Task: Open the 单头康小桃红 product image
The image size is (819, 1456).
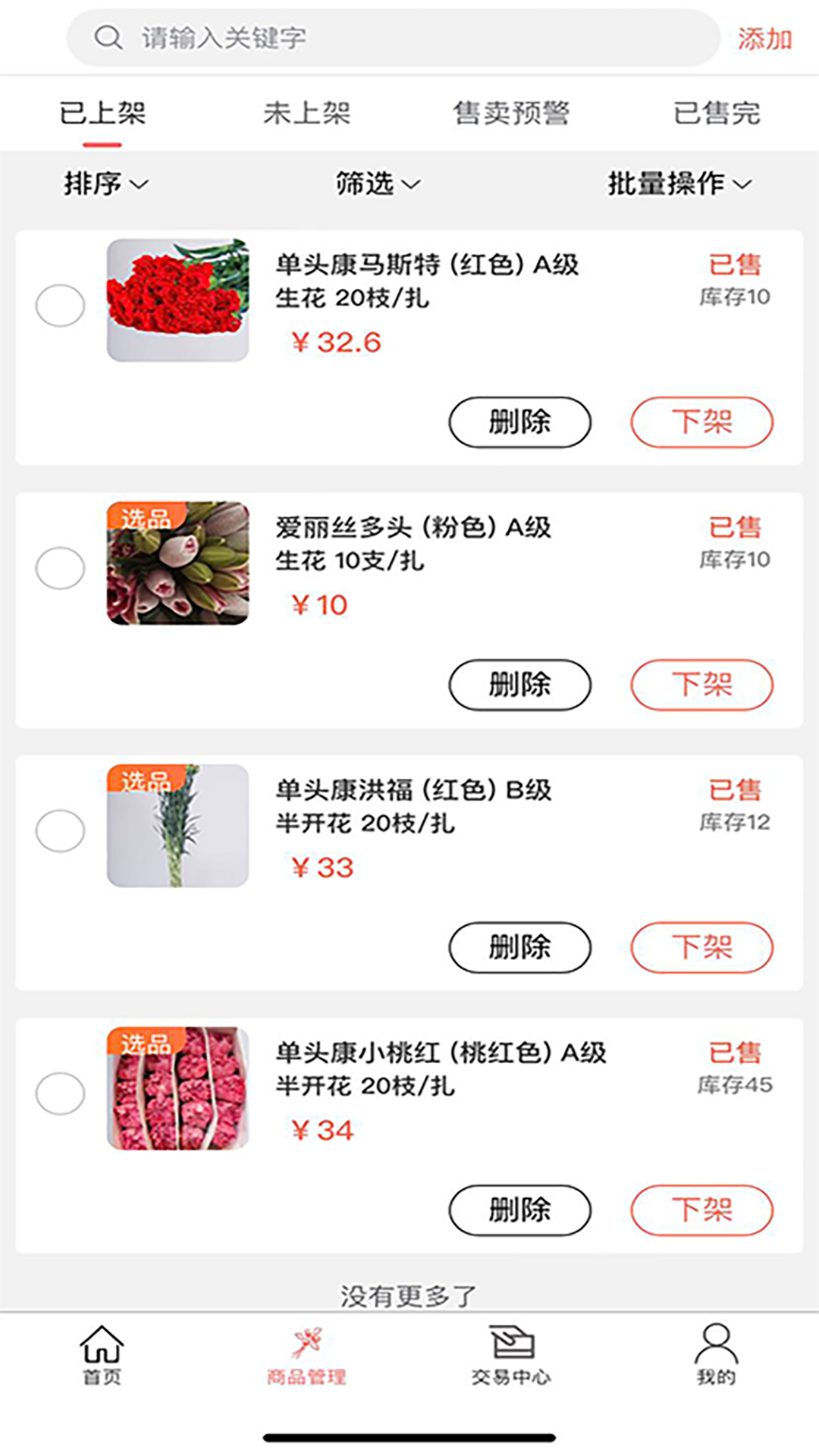Action: tap(177, 1088)
